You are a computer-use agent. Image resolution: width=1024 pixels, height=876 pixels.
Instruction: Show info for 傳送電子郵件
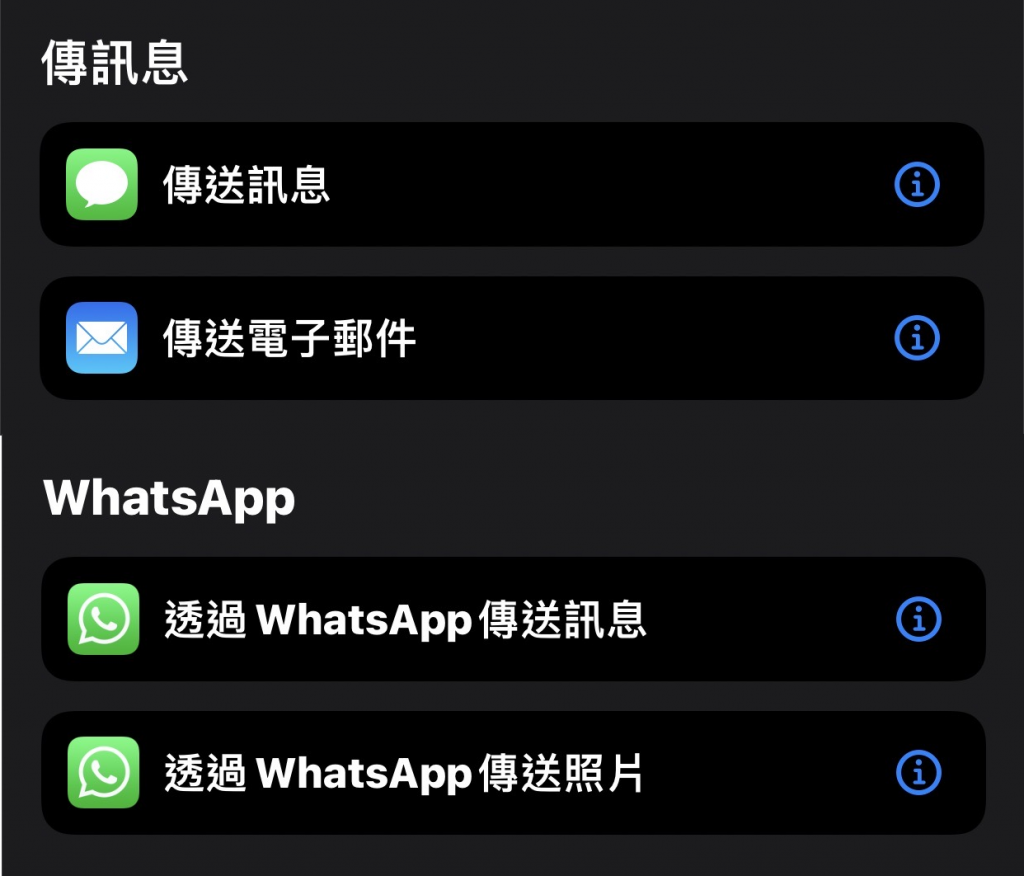pyautogui.click(x=916, y=339)
